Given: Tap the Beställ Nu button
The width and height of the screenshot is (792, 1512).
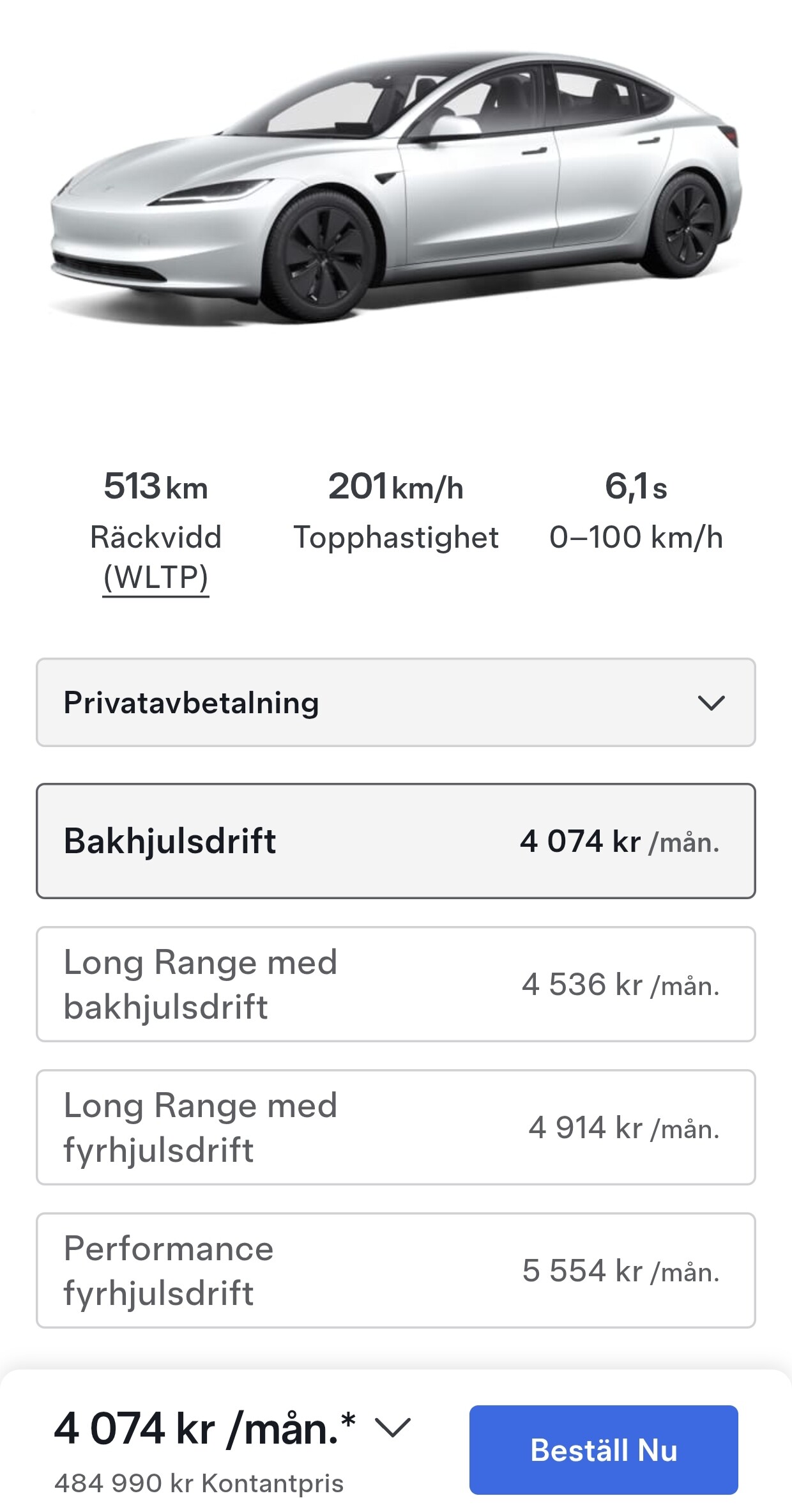Looking at the screenshot, I should (604, 1449).
